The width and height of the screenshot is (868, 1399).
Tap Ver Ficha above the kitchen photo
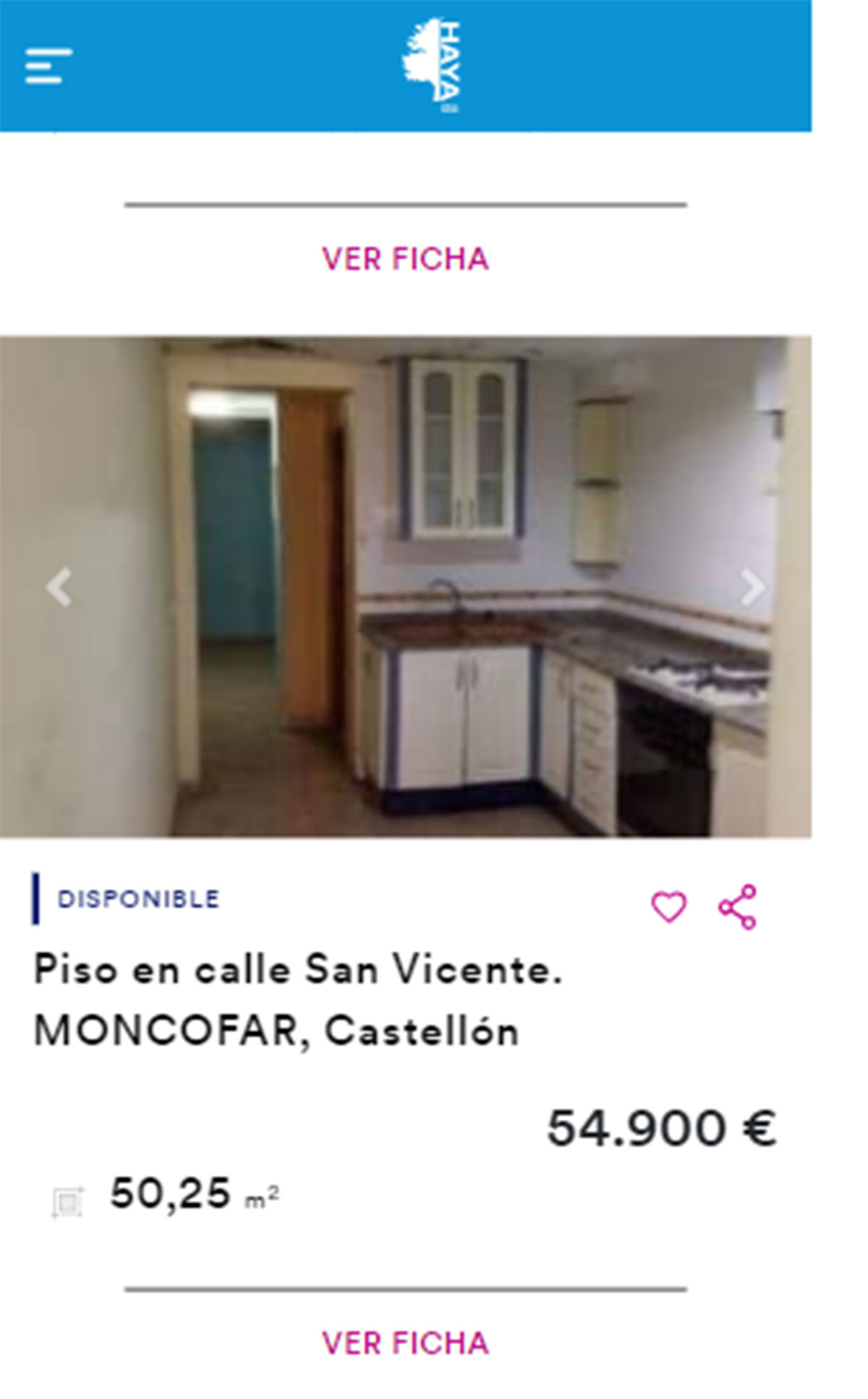point(405,259)
